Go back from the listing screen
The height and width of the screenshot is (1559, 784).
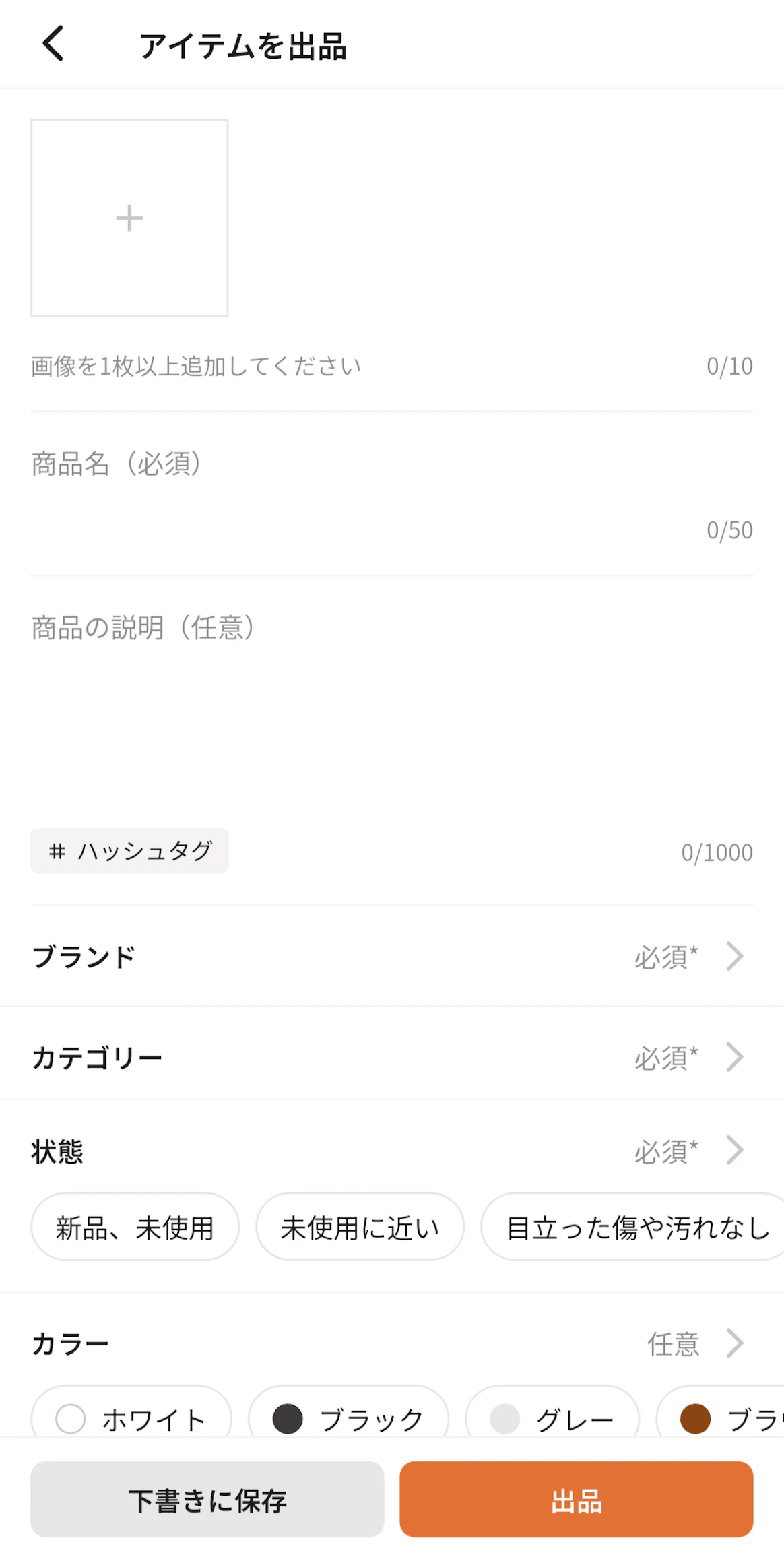(54, 44)
